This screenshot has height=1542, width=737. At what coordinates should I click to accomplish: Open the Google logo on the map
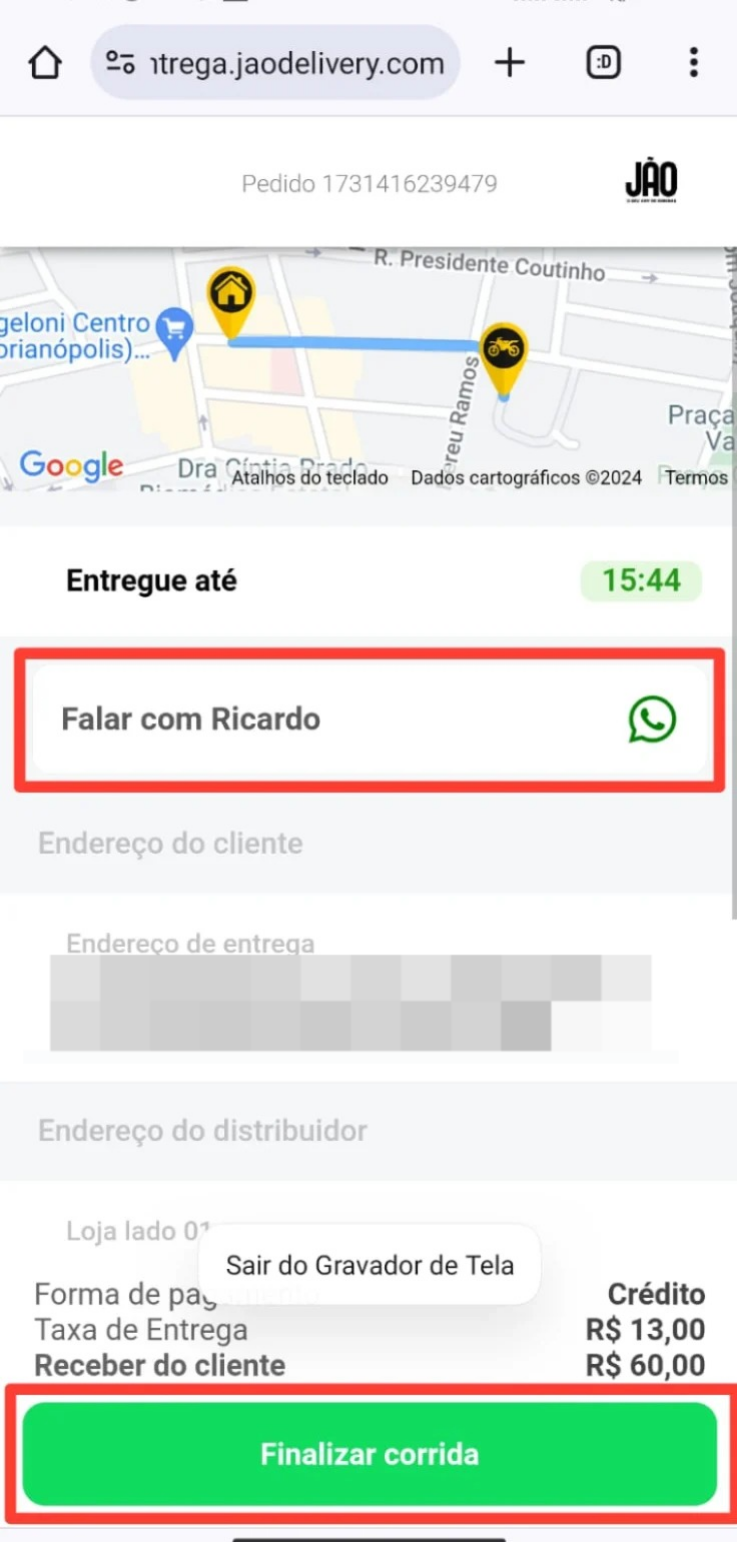71,465
